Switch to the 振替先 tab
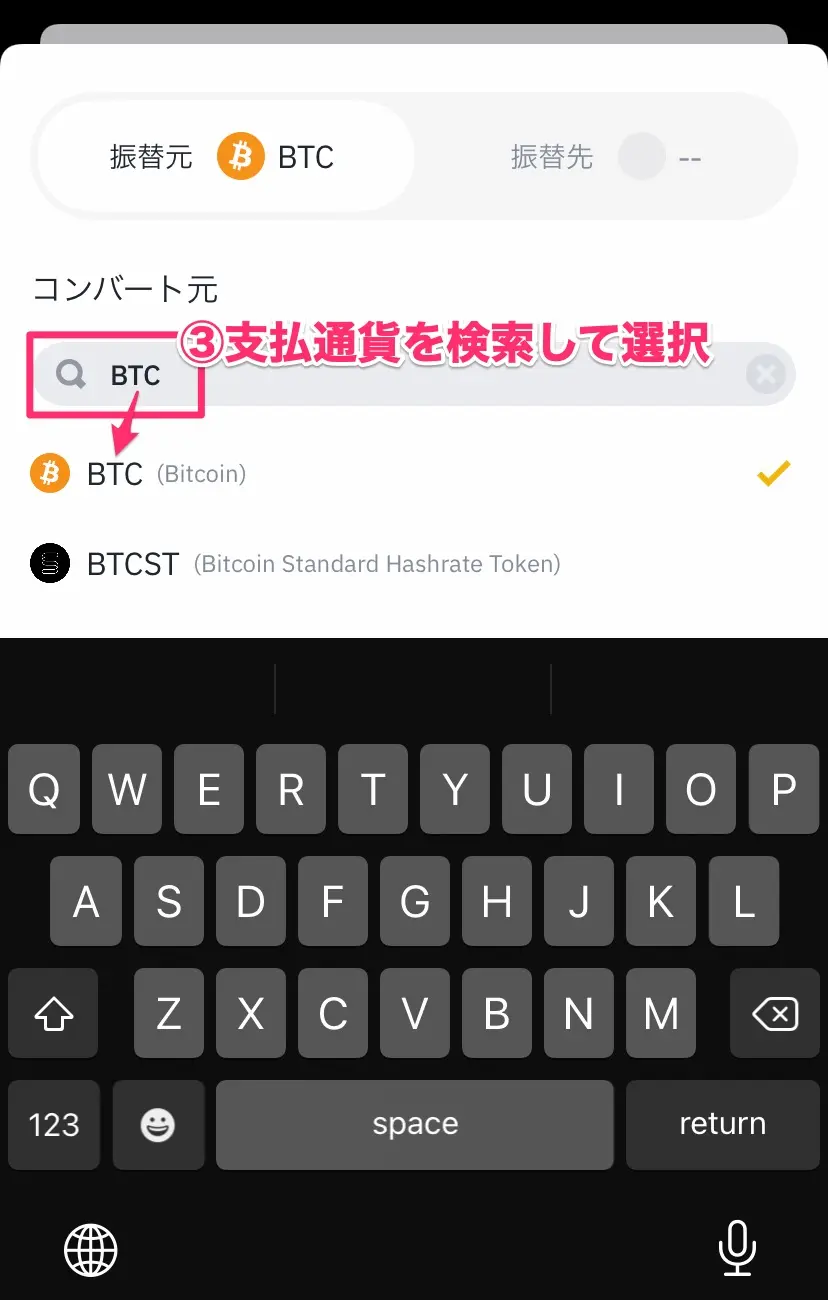This screenshot has height=1300, width=828. (x=606, y=157)
